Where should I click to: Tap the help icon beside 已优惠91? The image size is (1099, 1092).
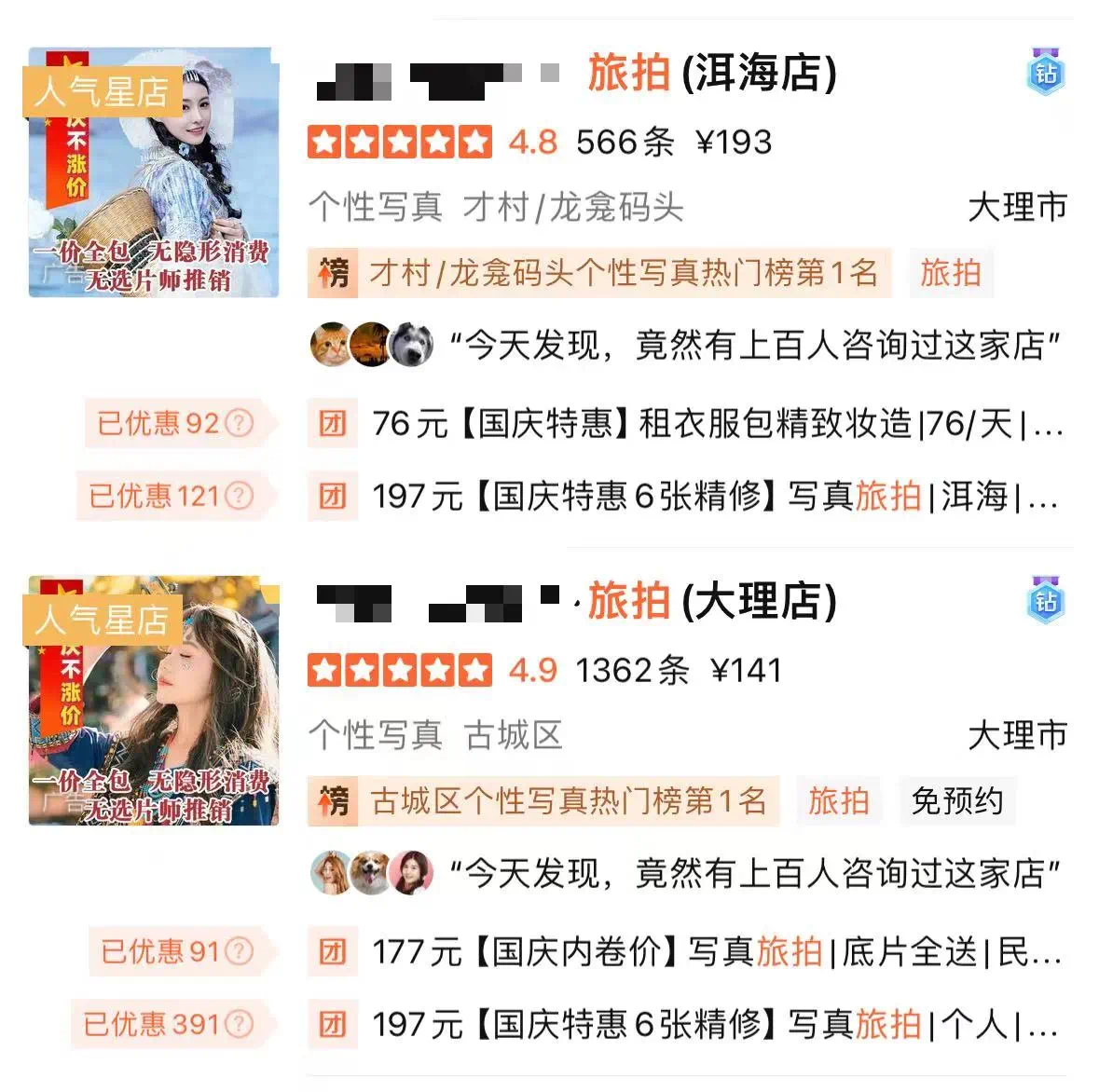point(240,951)
